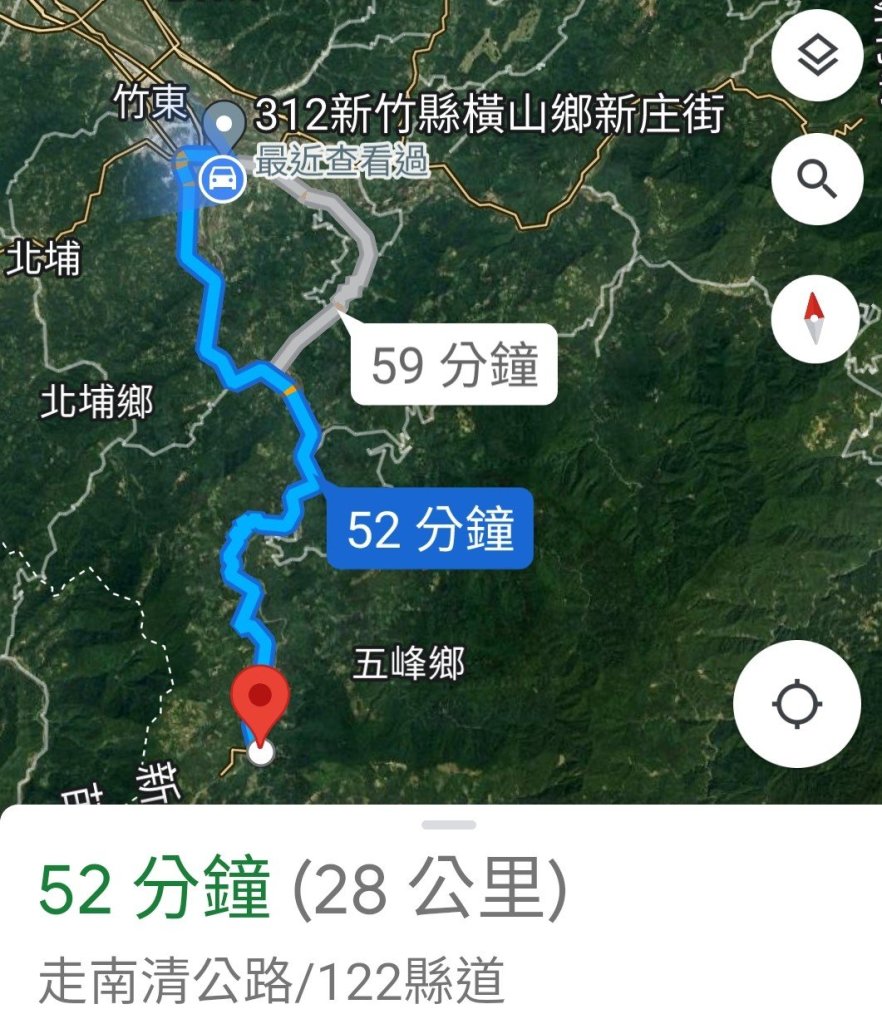882x1024 pixels.
Task: Tap the search magnifier icon
Action: [817, 180]
